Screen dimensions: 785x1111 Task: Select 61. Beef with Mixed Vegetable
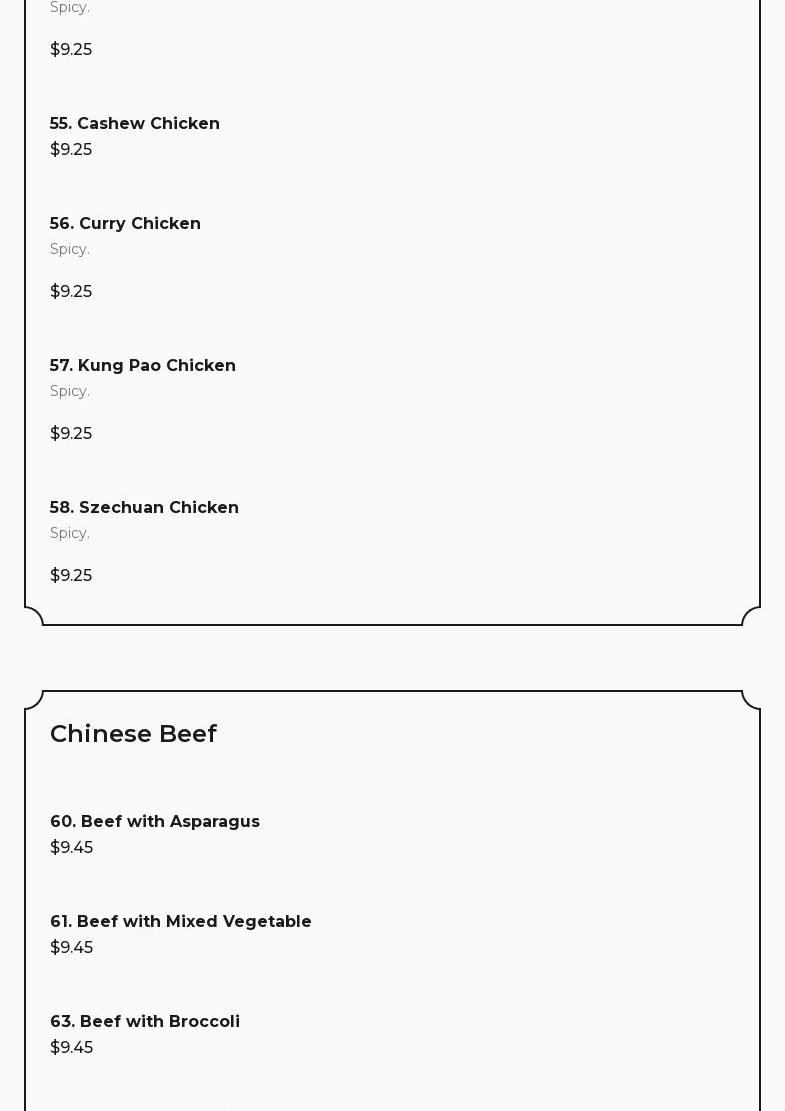click(181, 922)
